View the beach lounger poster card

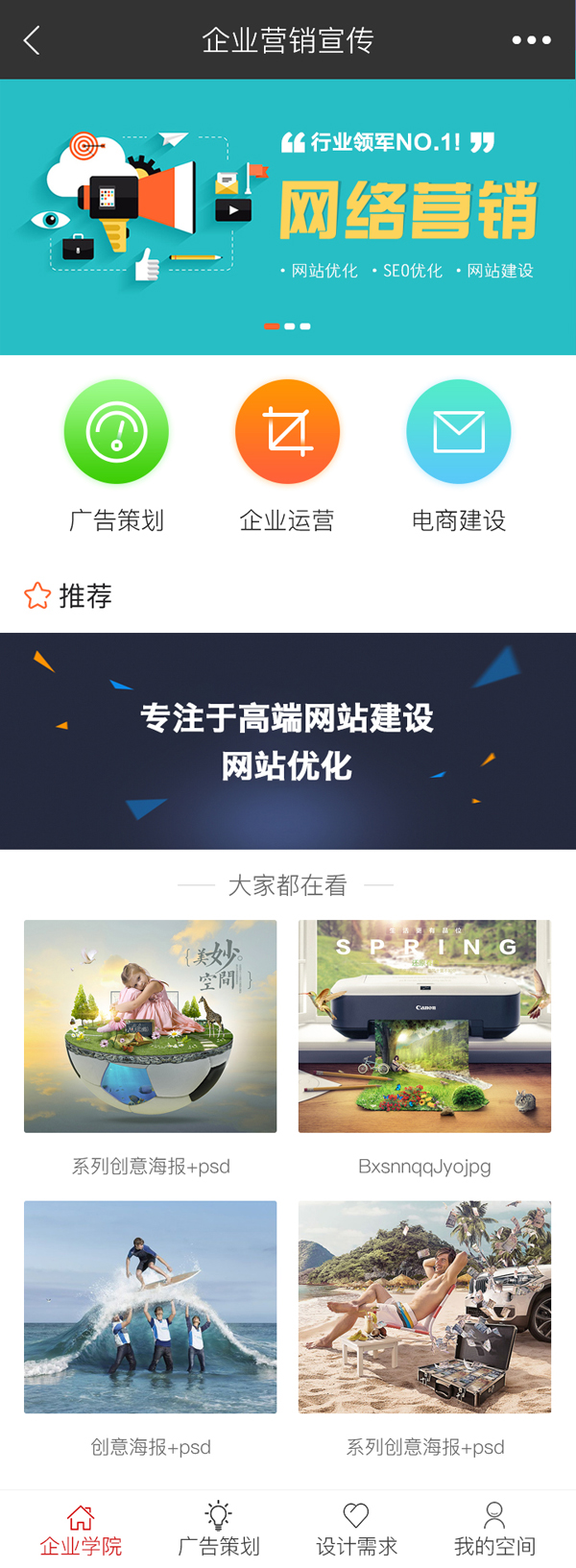pyautogui.click(x=424, y=1306)
